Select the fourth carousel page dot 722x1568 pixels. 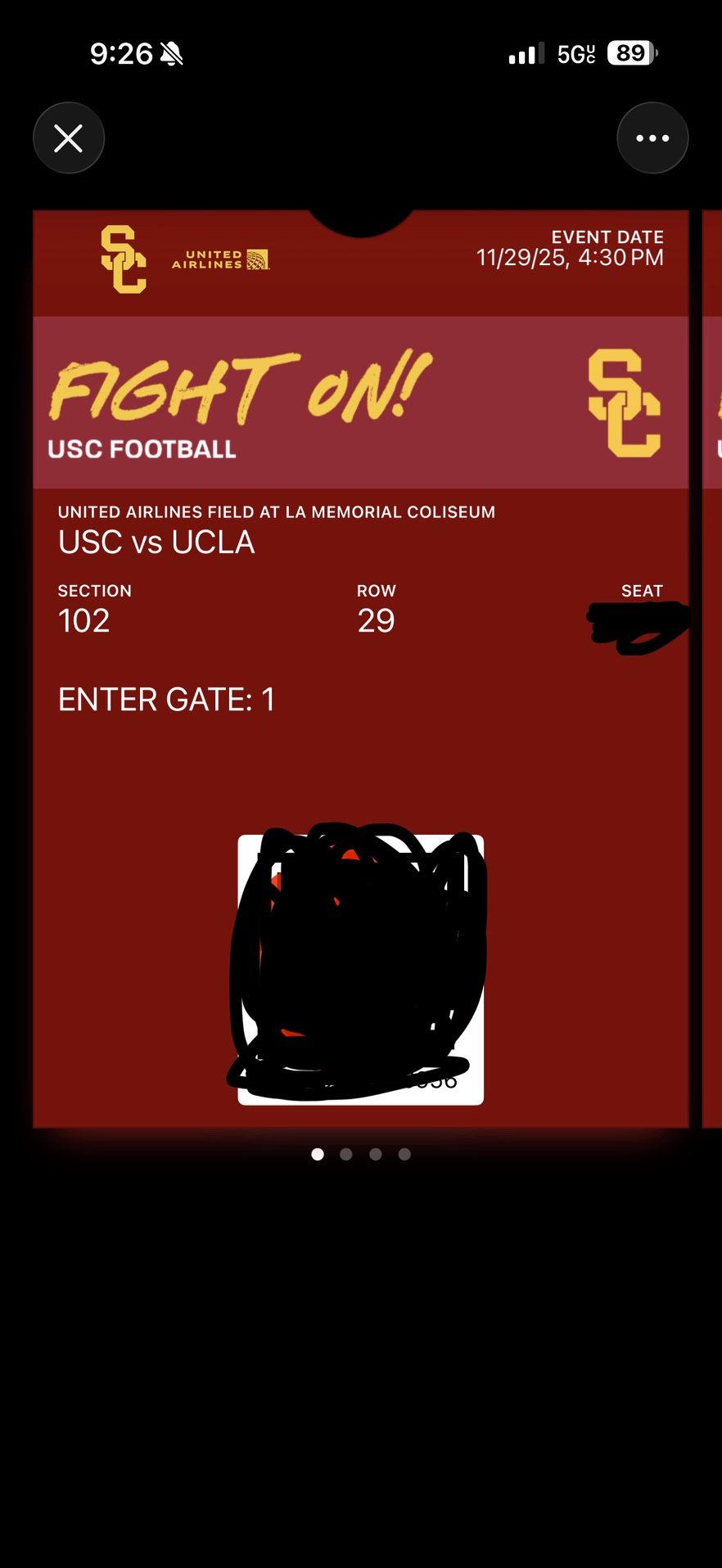[x=404, y=1154]
